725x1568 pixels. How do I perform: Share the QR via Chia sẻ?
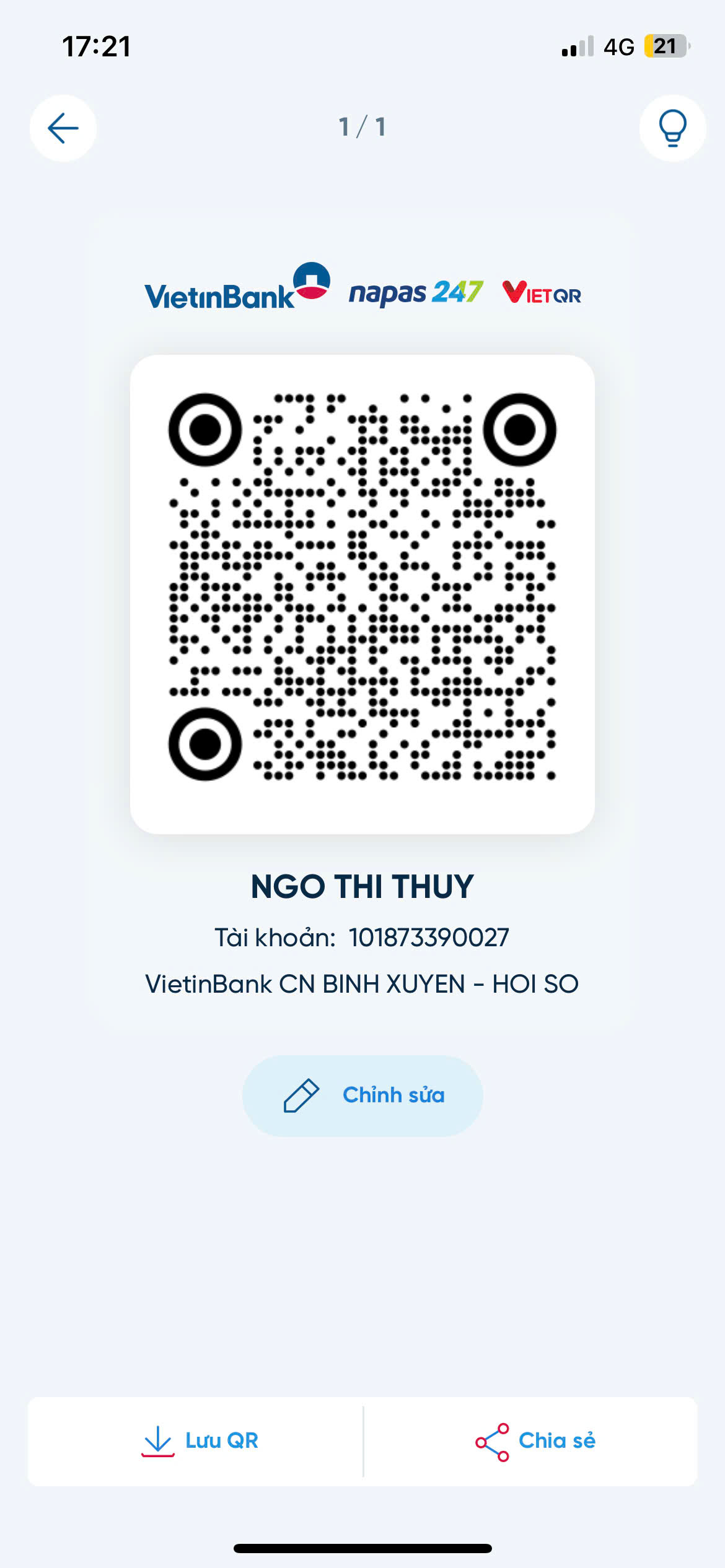[535, 1441]
